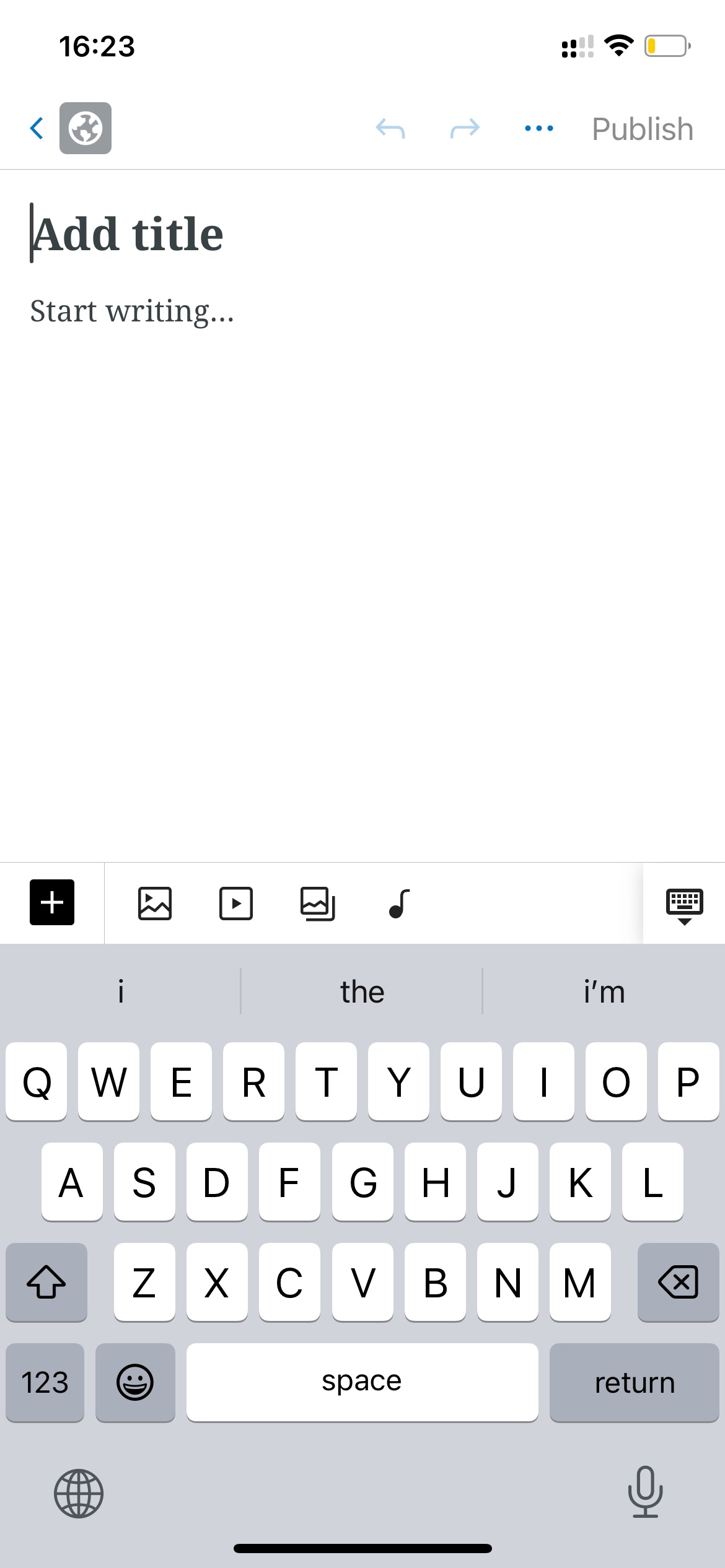Insert an image block
Viewport: 725px width, 1568px height.
155,904
